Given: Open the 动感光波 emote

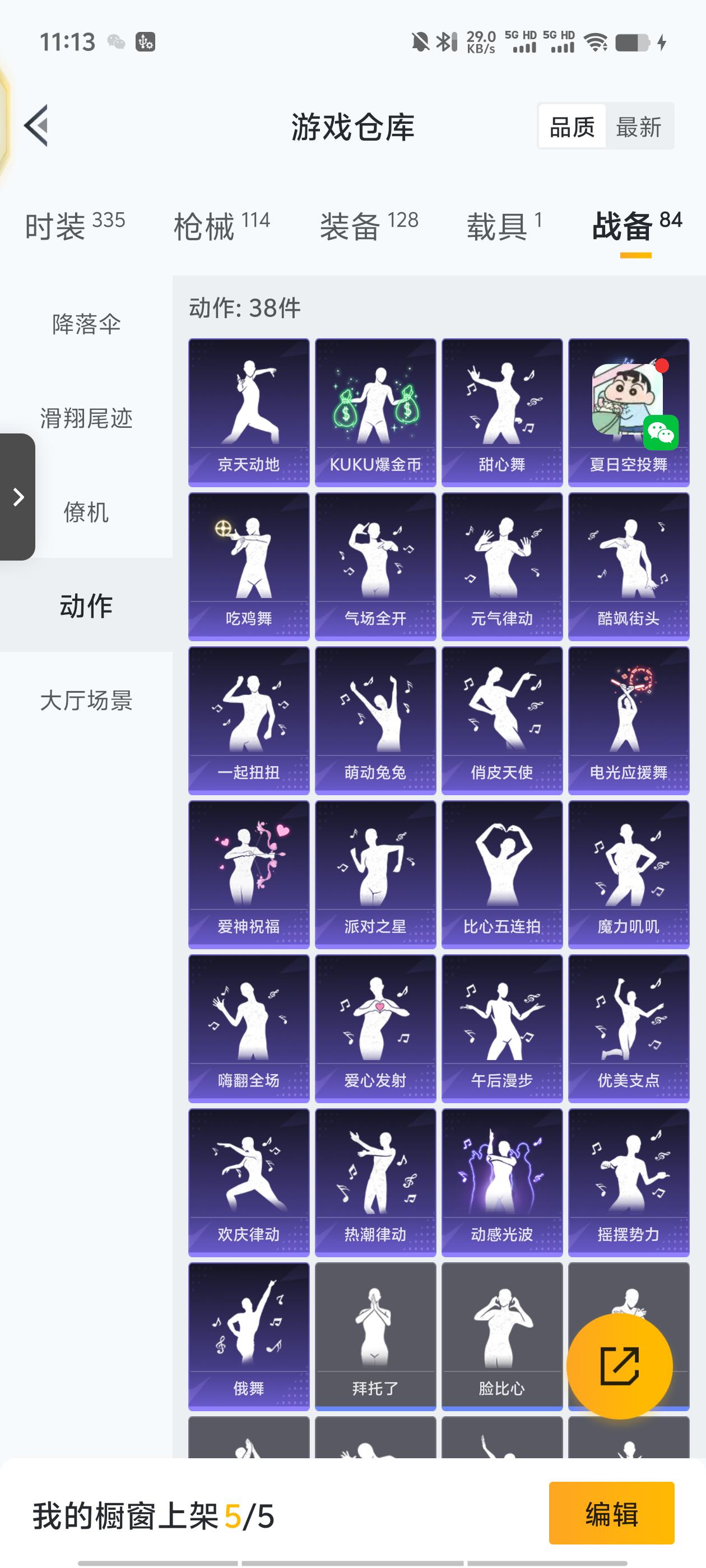Looking at the screenshot, I should 502,1182.
